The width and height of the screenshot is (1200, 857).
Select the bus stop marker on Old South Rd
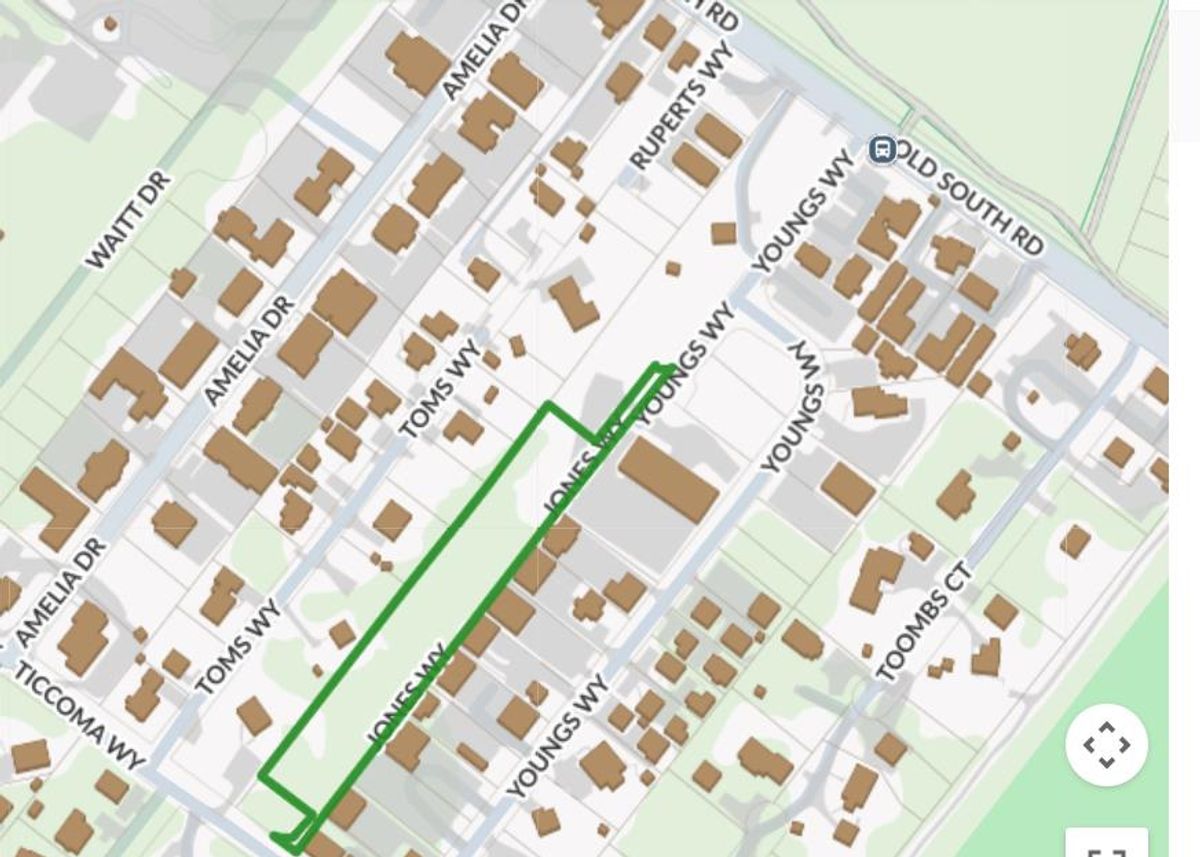(x=881, y=150)
